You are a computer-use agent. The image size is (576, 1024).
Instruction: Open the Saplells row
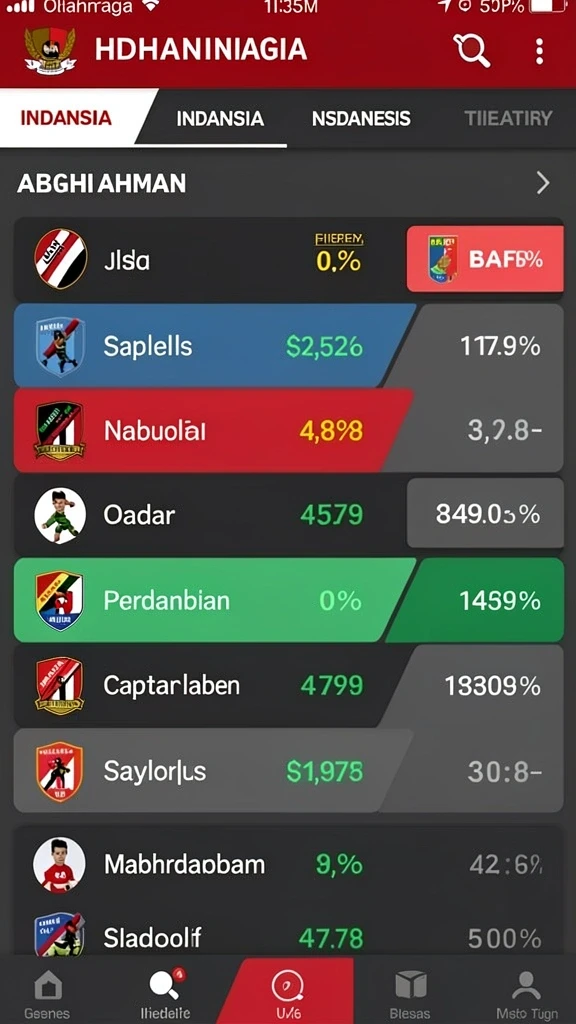click(x=288, y=345)
